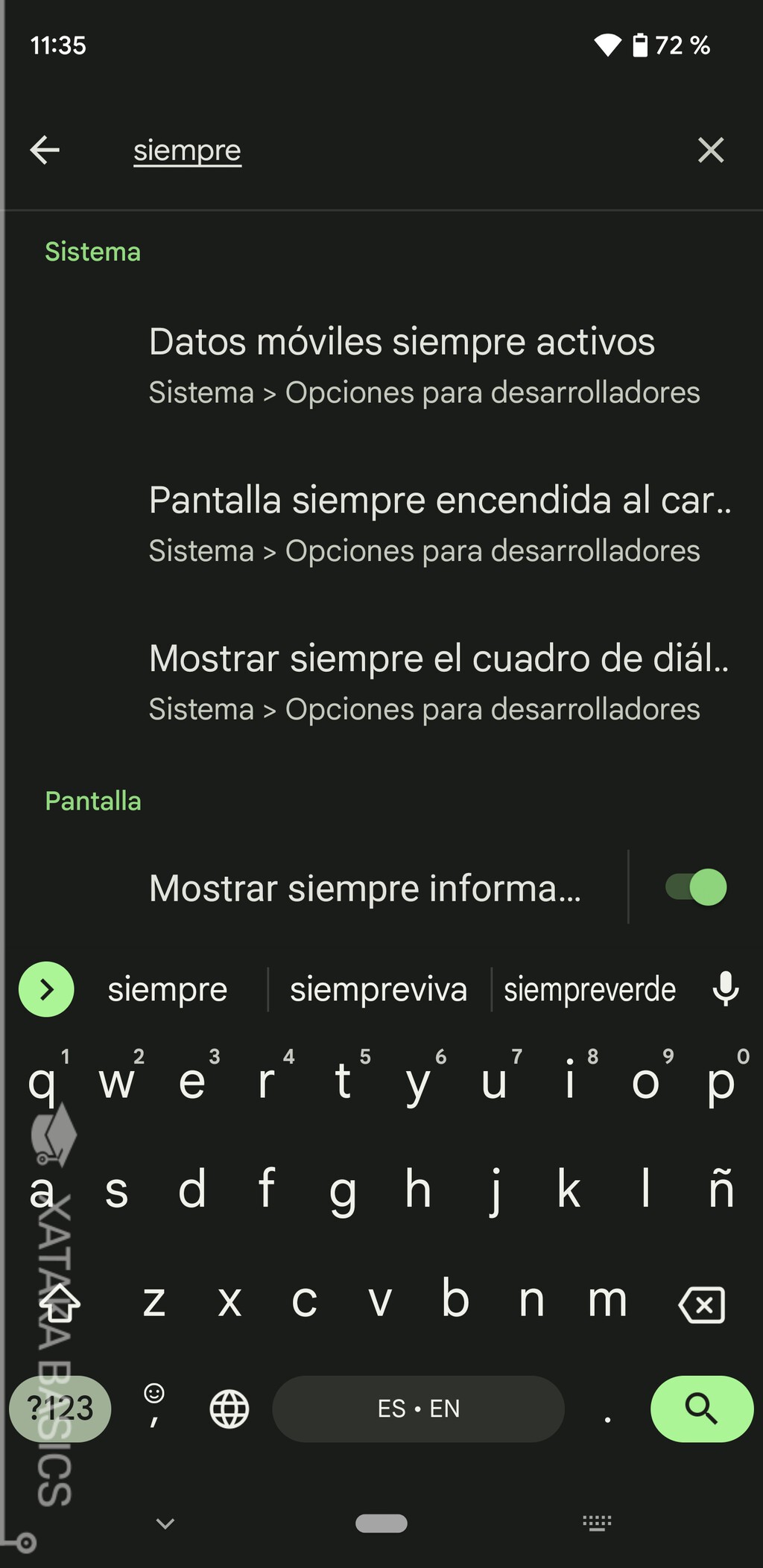Tap the ES • EN spacebar
Image resolution: width=763 pixels, height=1568 pixels.
418,1408
